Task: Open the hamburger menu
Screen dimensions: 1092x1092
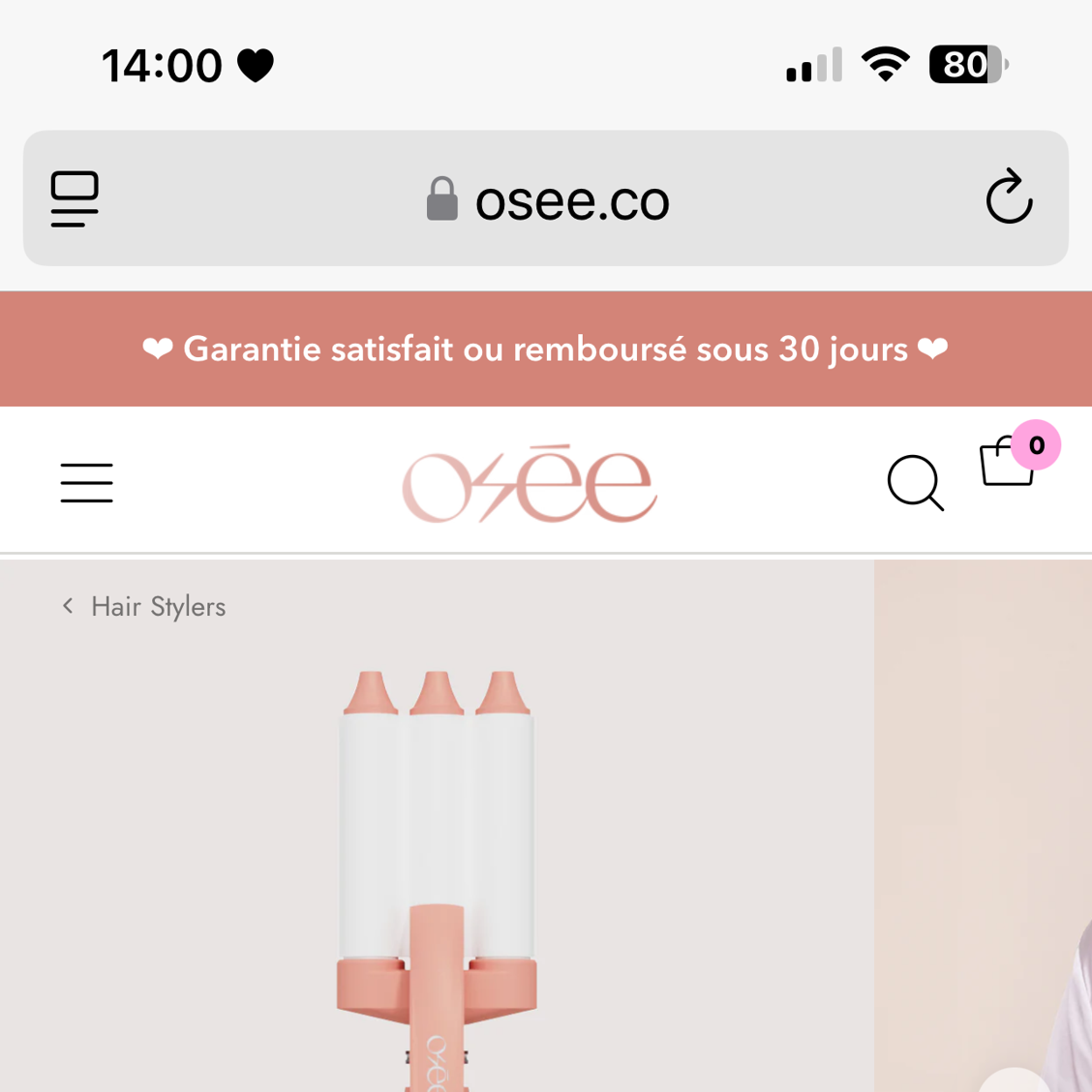Action: (x=87, y=482)
